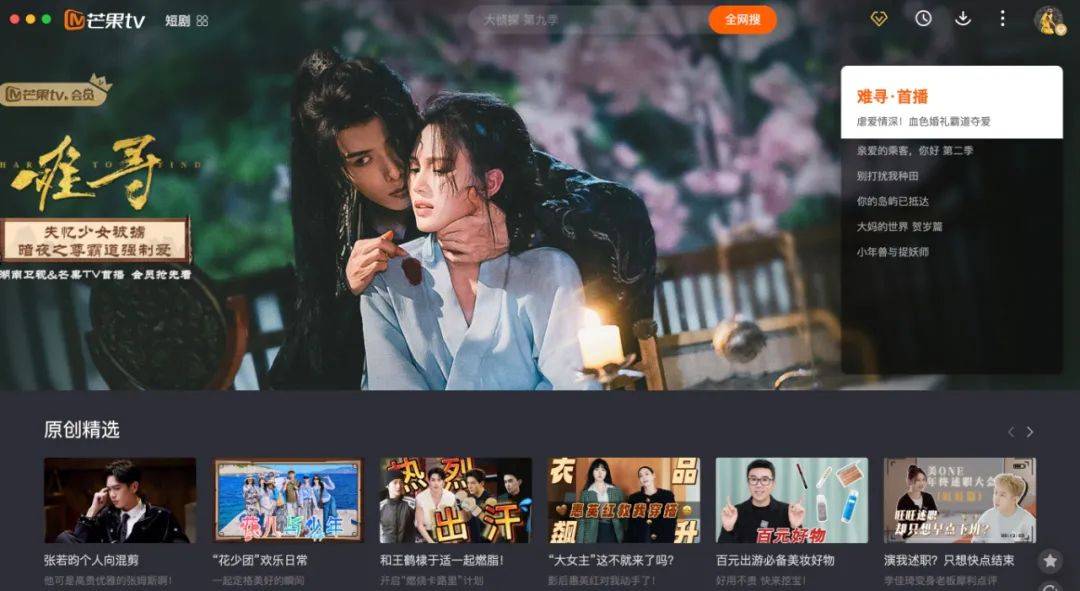Show previous 原创精选 items with left arrow
The image size is (1080, 591).
coord(1010,432)
